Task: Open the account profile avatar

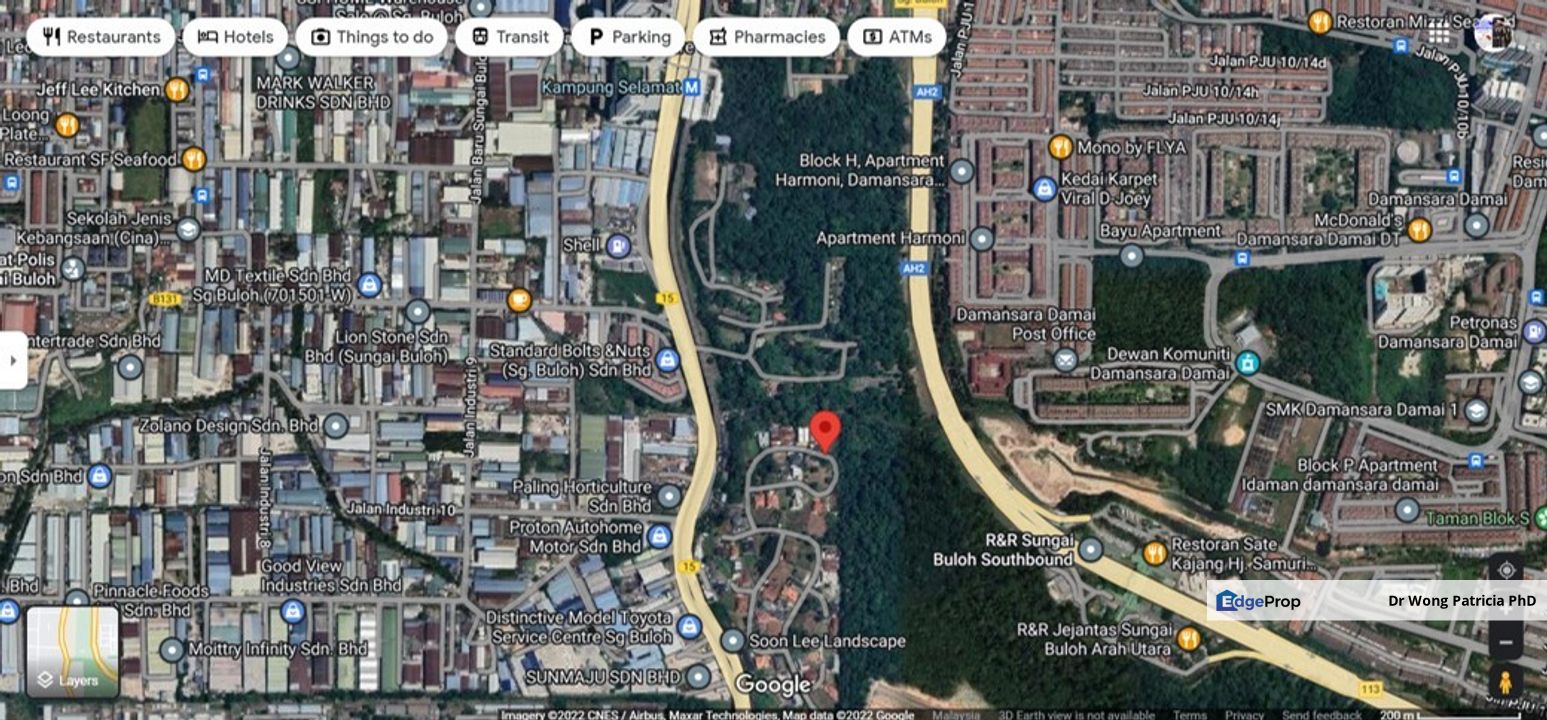Action: pos(1493,34)
